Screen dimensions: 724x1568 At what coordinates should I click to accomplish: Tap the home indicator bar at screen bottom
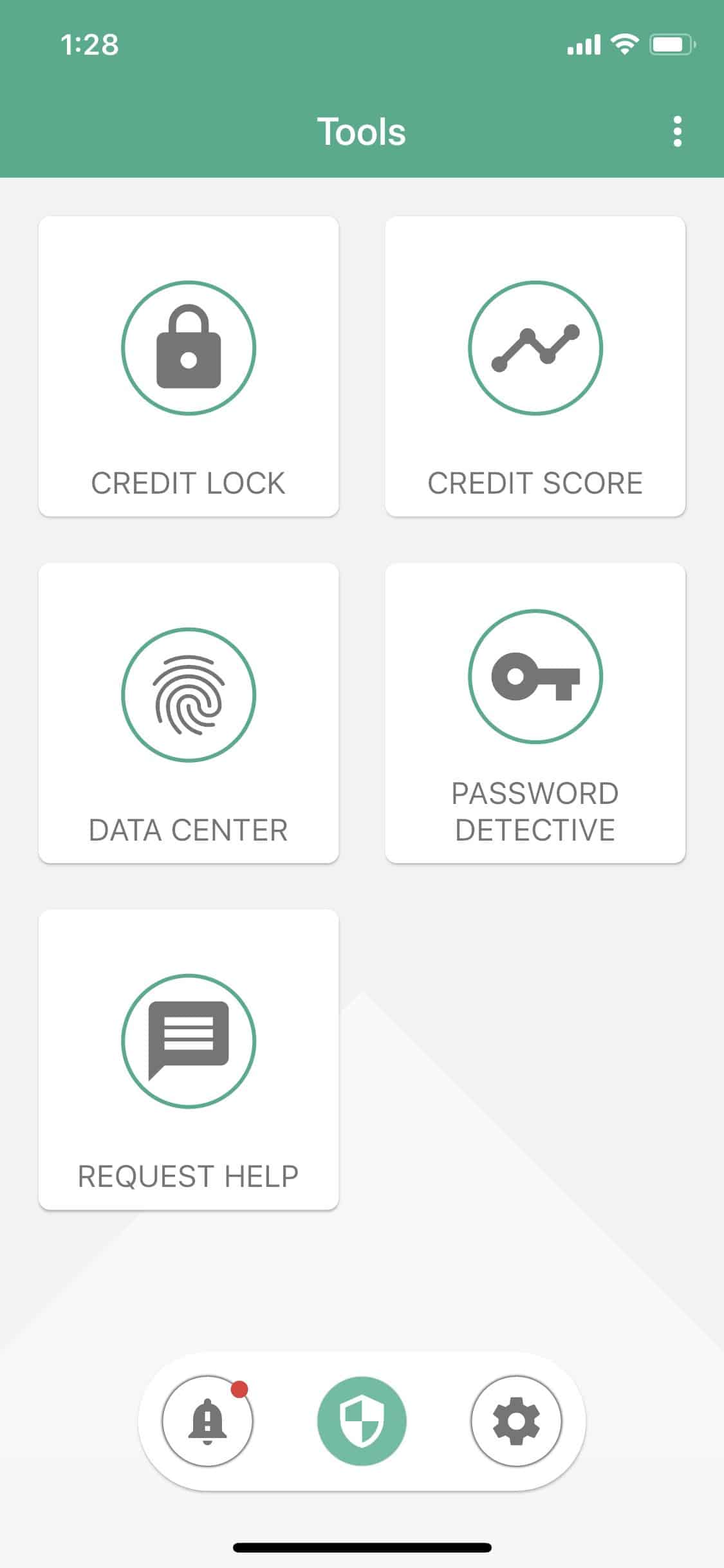[x=362, y=1547]
